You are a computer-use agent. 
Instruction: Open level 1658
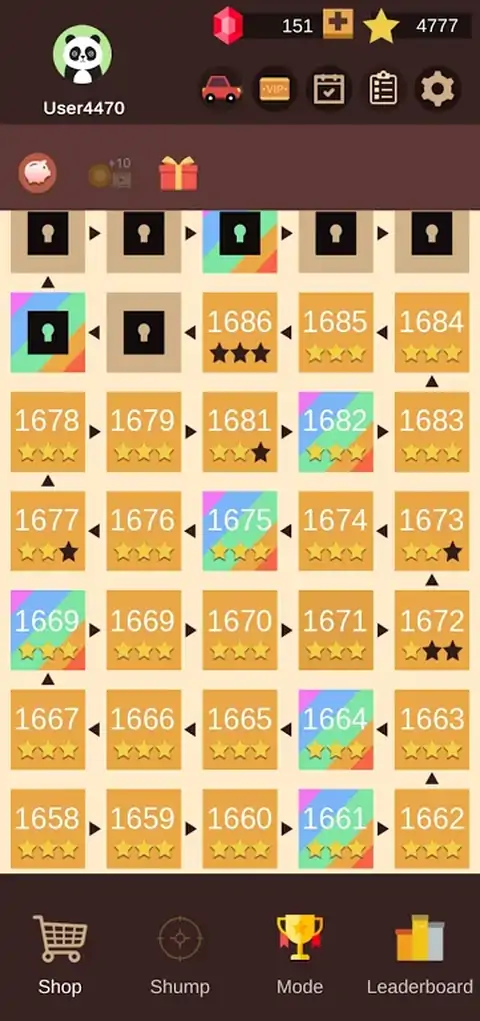point(48,829)
